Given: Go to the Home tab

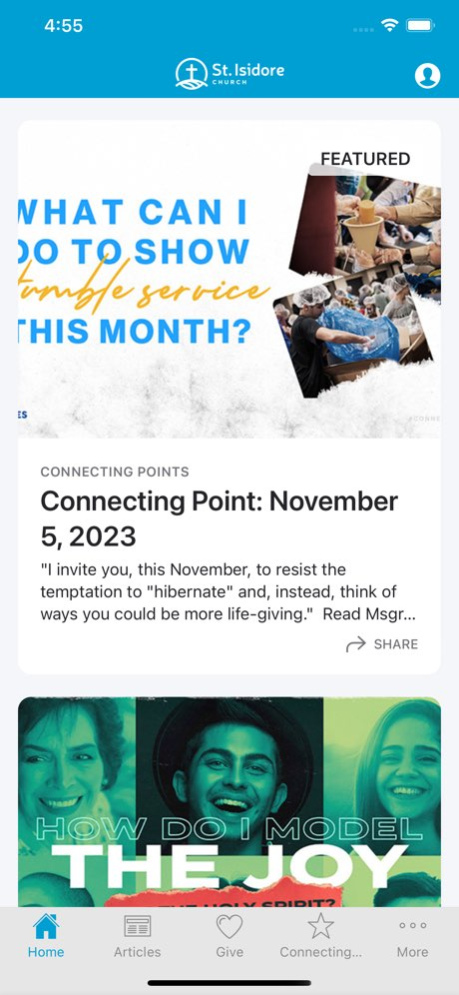Looking at the screenshot, I should (x=46, y=935).
